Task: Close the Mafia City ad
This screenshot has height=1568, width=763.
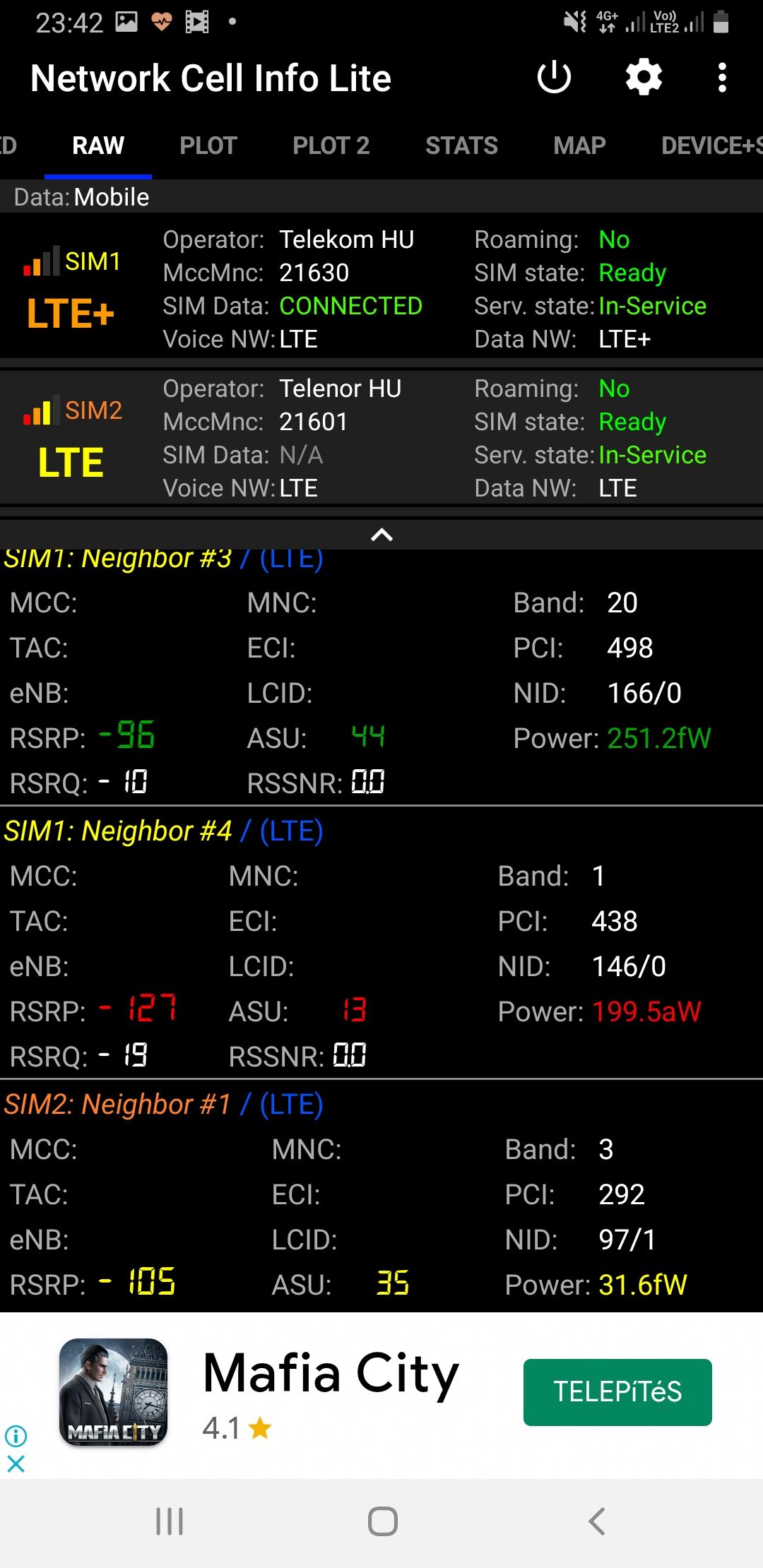Action: (x=16, y=1463)
